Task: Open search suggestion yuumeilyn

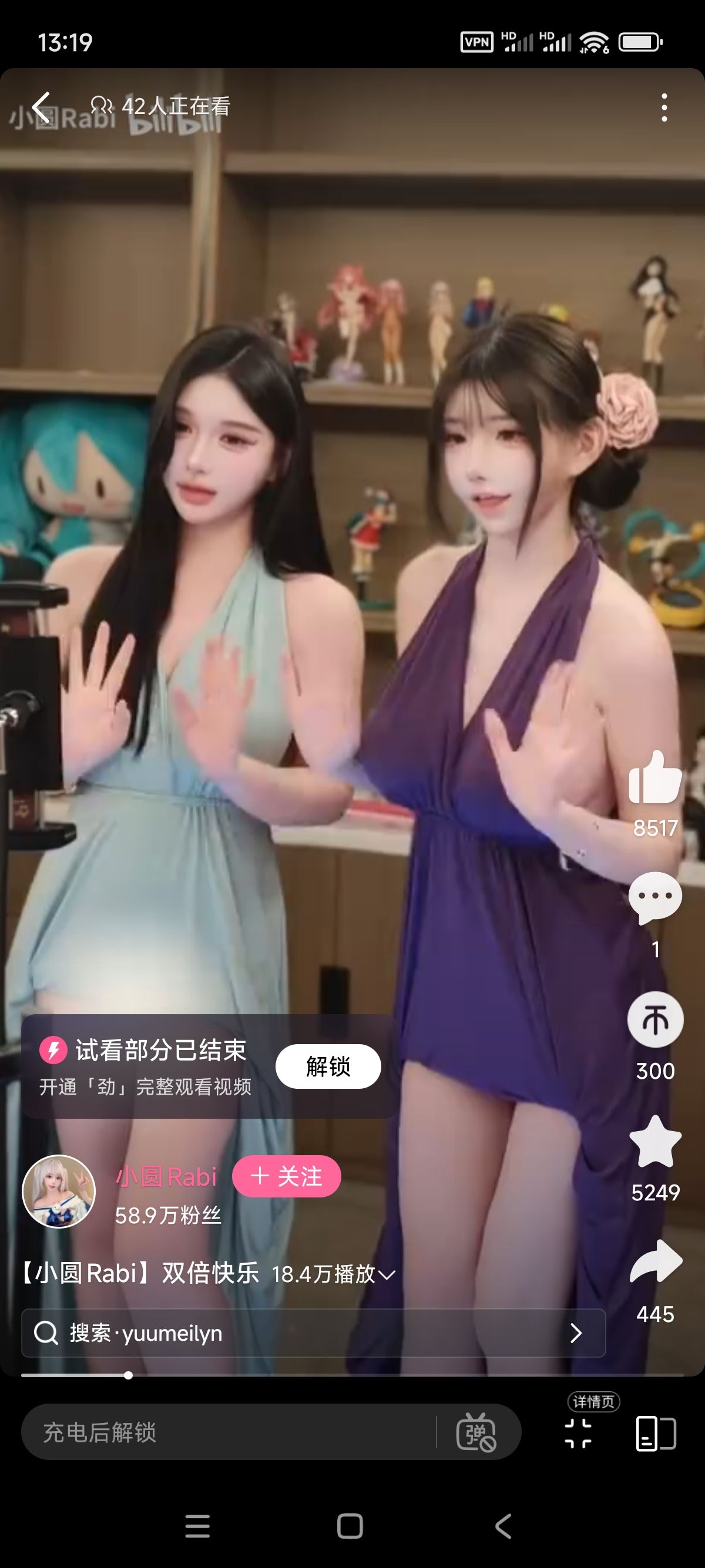Action: (314, 1333)
